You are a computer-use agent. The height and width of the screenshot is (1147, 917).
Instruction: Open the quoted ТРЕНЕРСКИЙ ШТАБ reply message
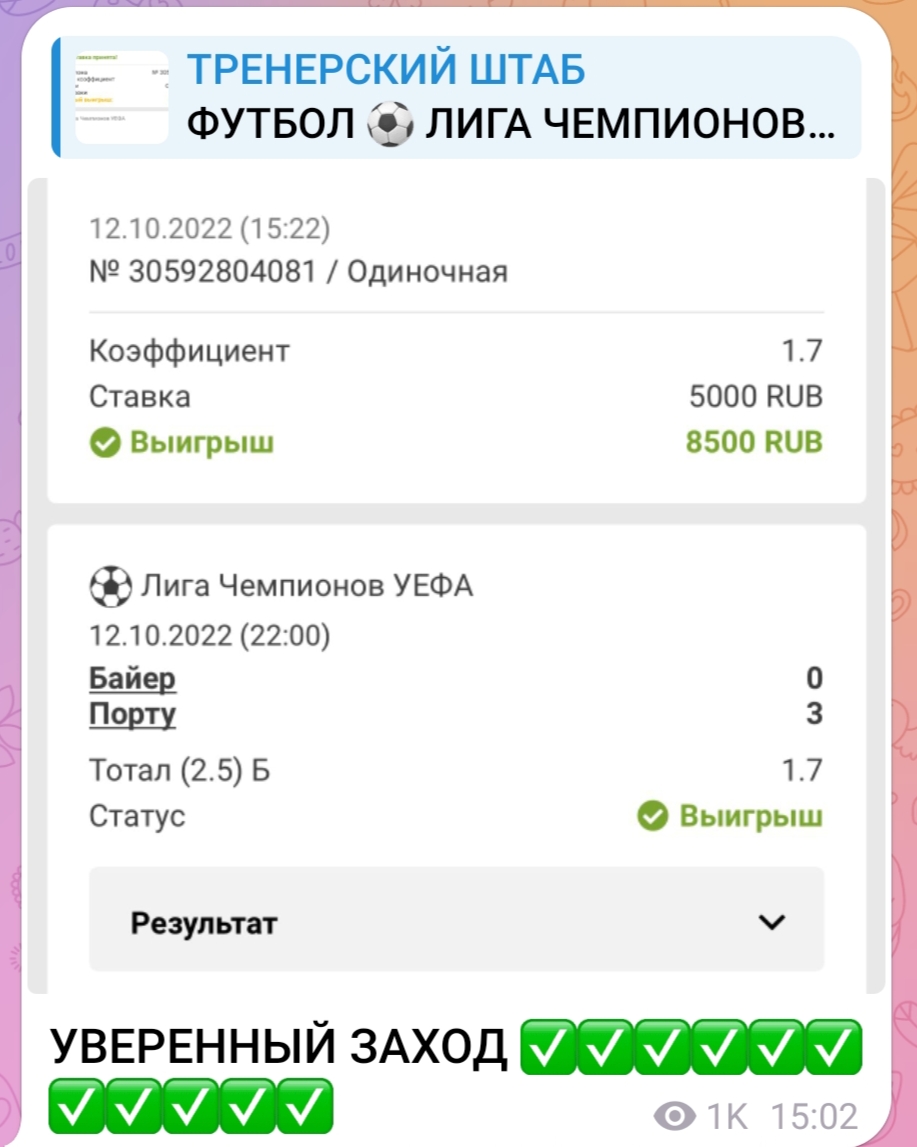(456, 98)
